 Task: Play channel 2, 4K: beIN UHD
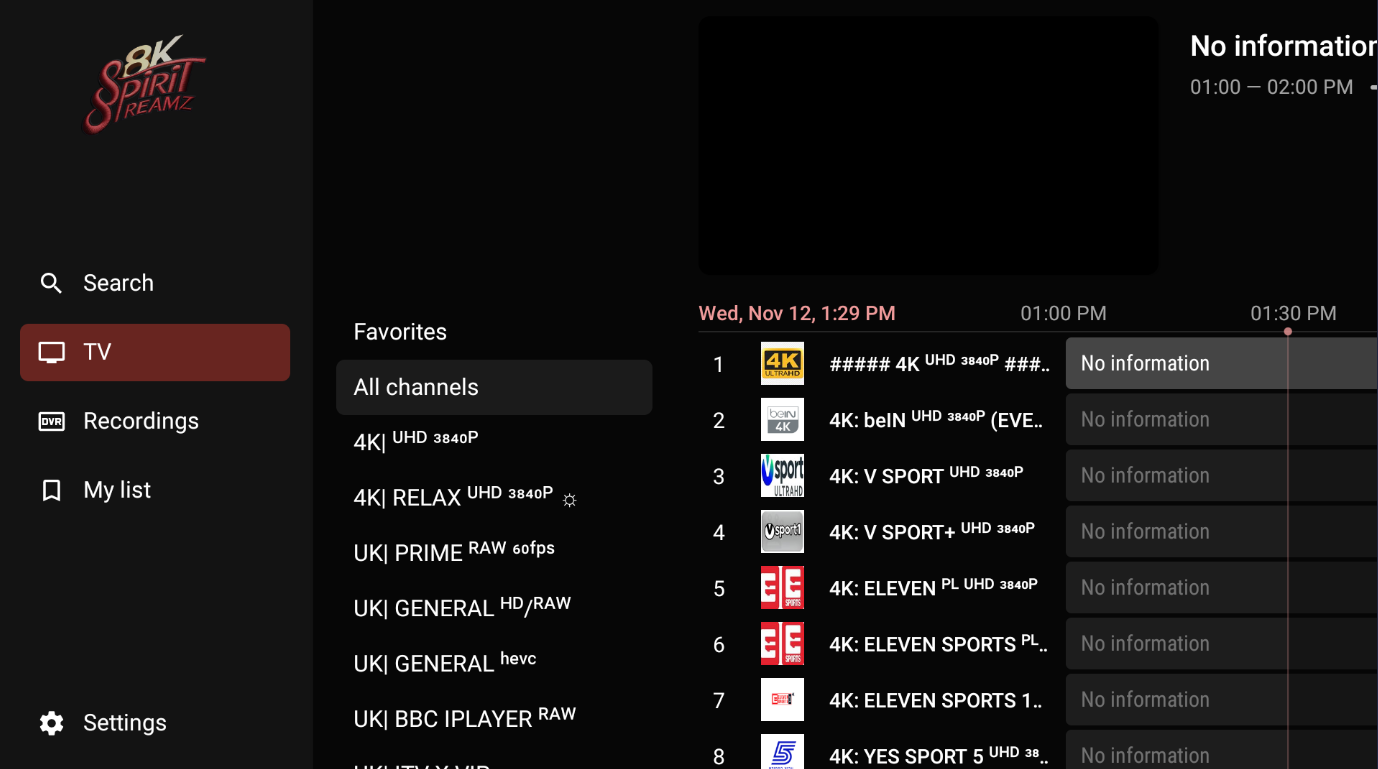point(935,420)
